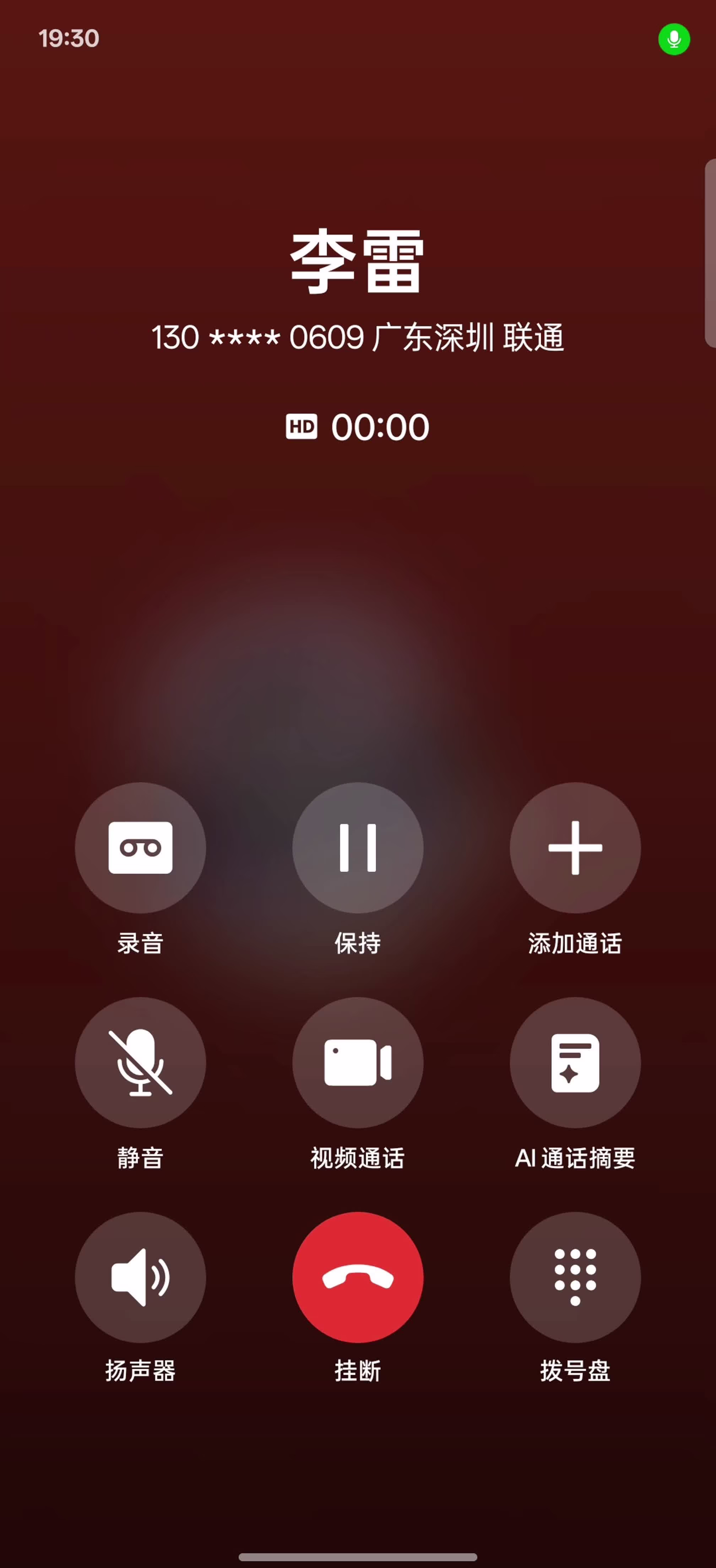Open the dial pad (拨号盘)
This screenshot has width=716, height=1568.
click(575, 1277)
